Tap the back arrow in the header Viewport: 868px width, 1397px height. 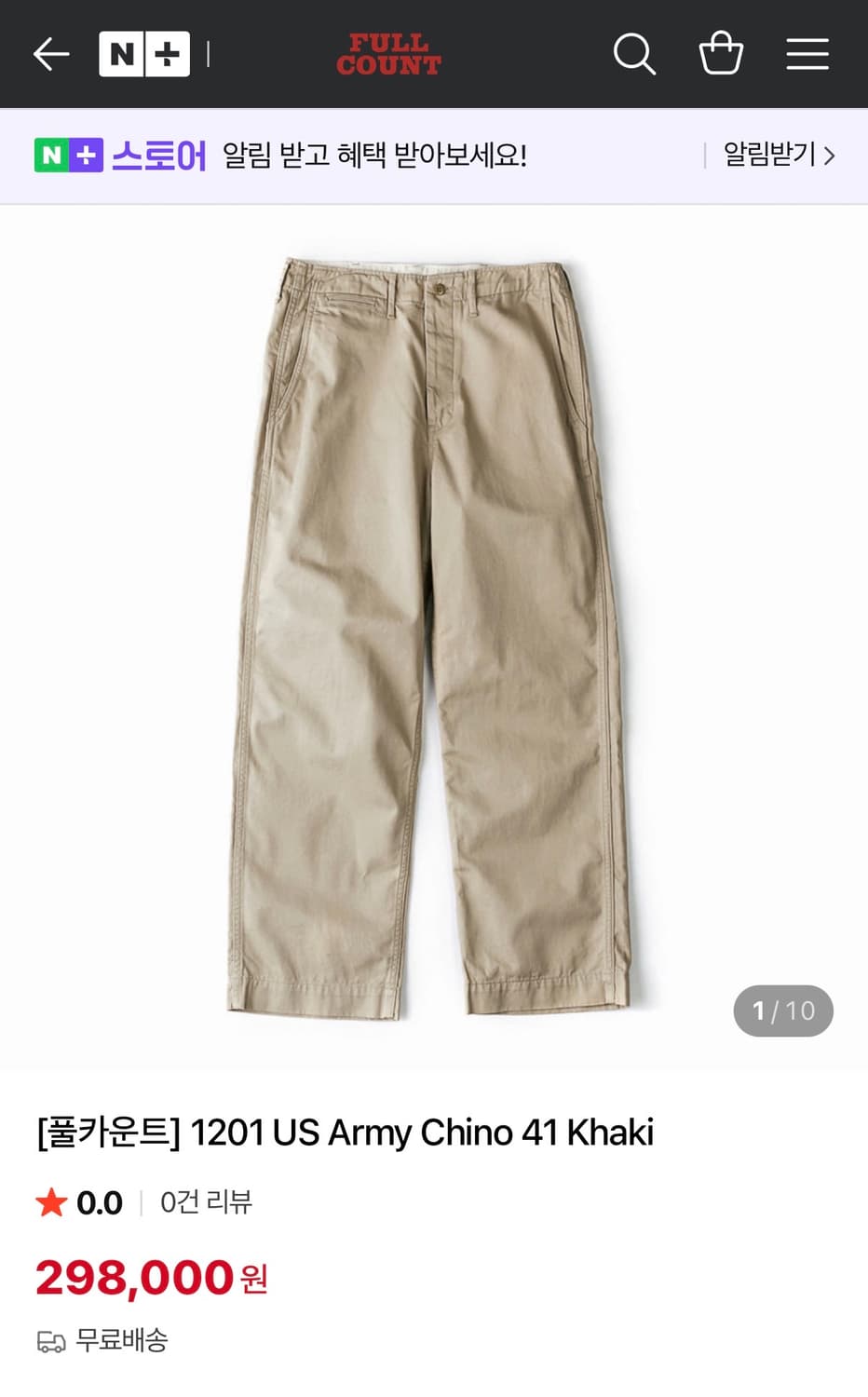coord(52,53)
